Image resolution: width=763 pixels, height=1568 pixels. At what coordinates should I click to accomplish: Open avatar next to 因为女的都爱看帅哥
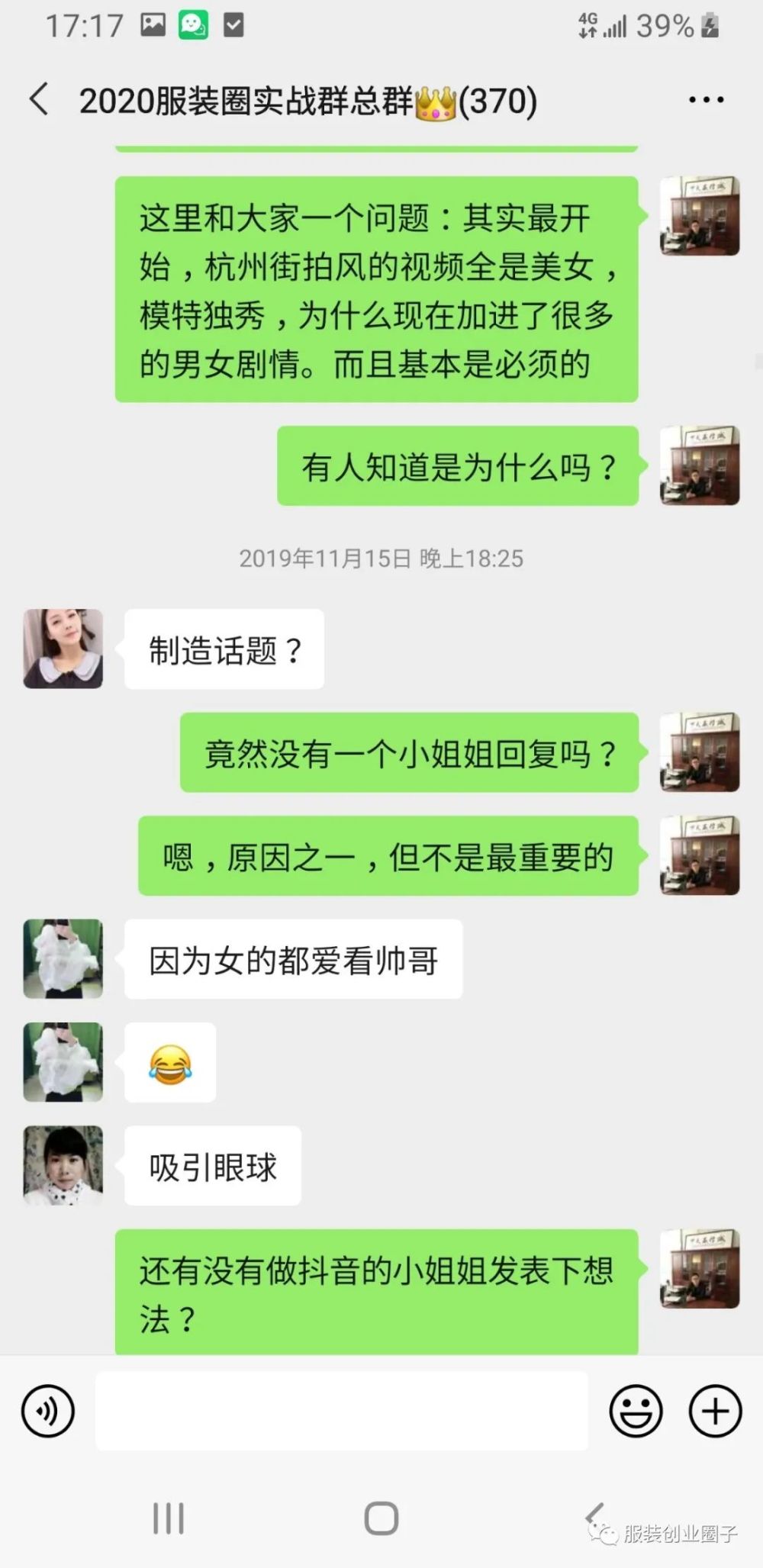tap(63, 958)
